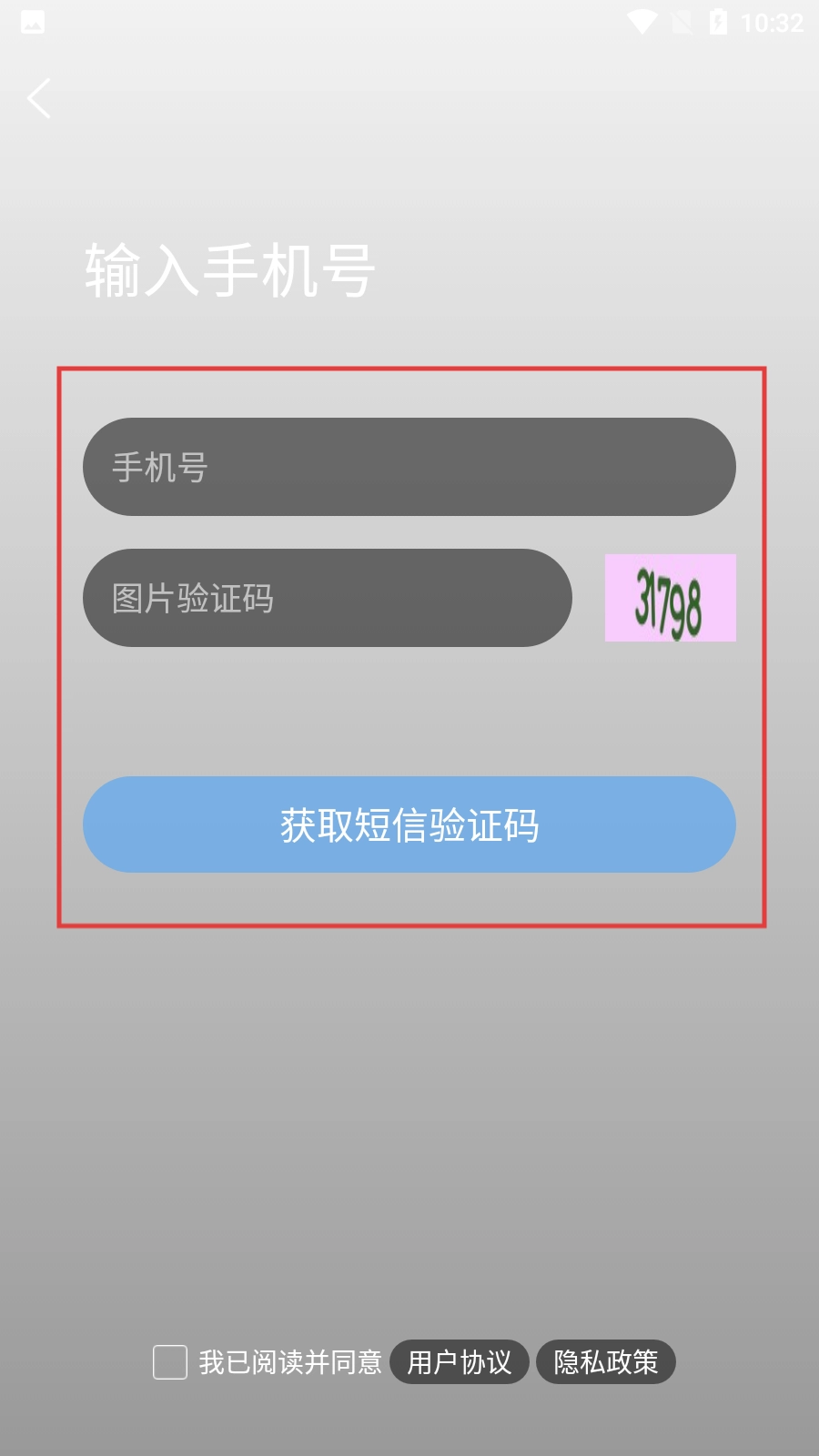
Task: Tap the 手机号 phone number field
Action: coord(409,467)
